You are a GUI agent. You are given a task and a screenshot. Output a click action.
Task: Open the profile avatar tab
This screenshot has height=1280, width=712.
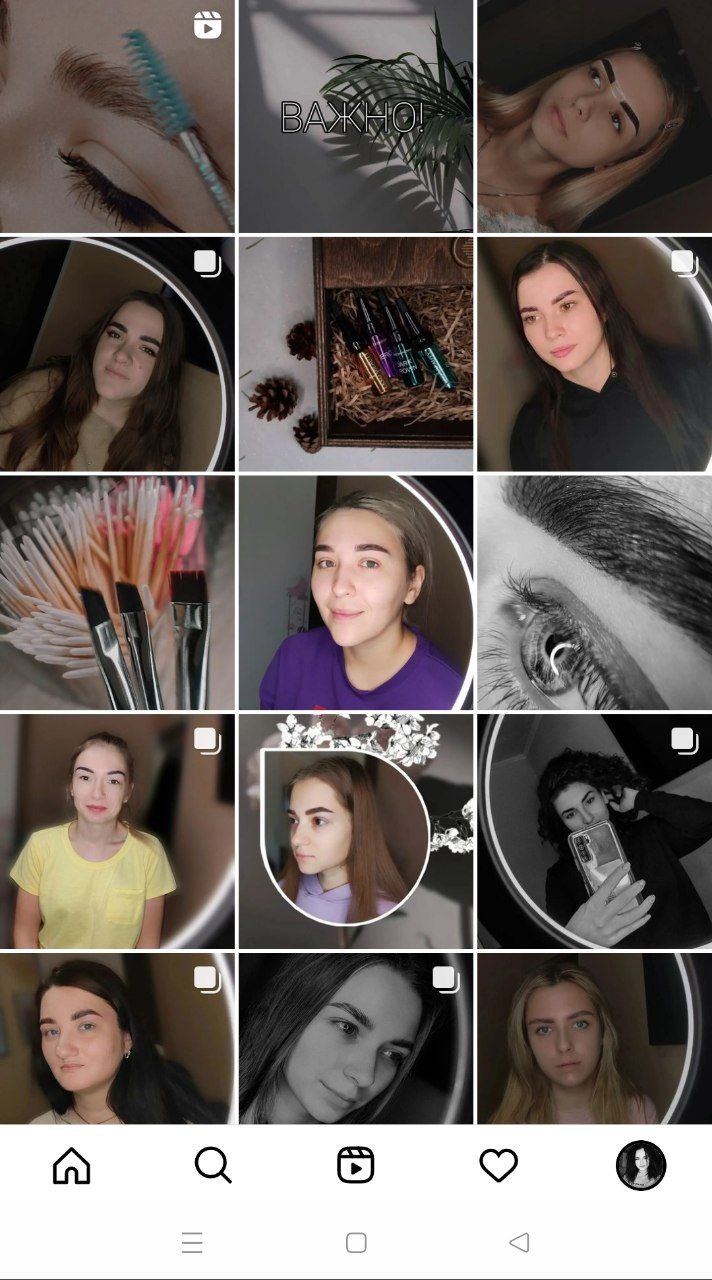640,1166
